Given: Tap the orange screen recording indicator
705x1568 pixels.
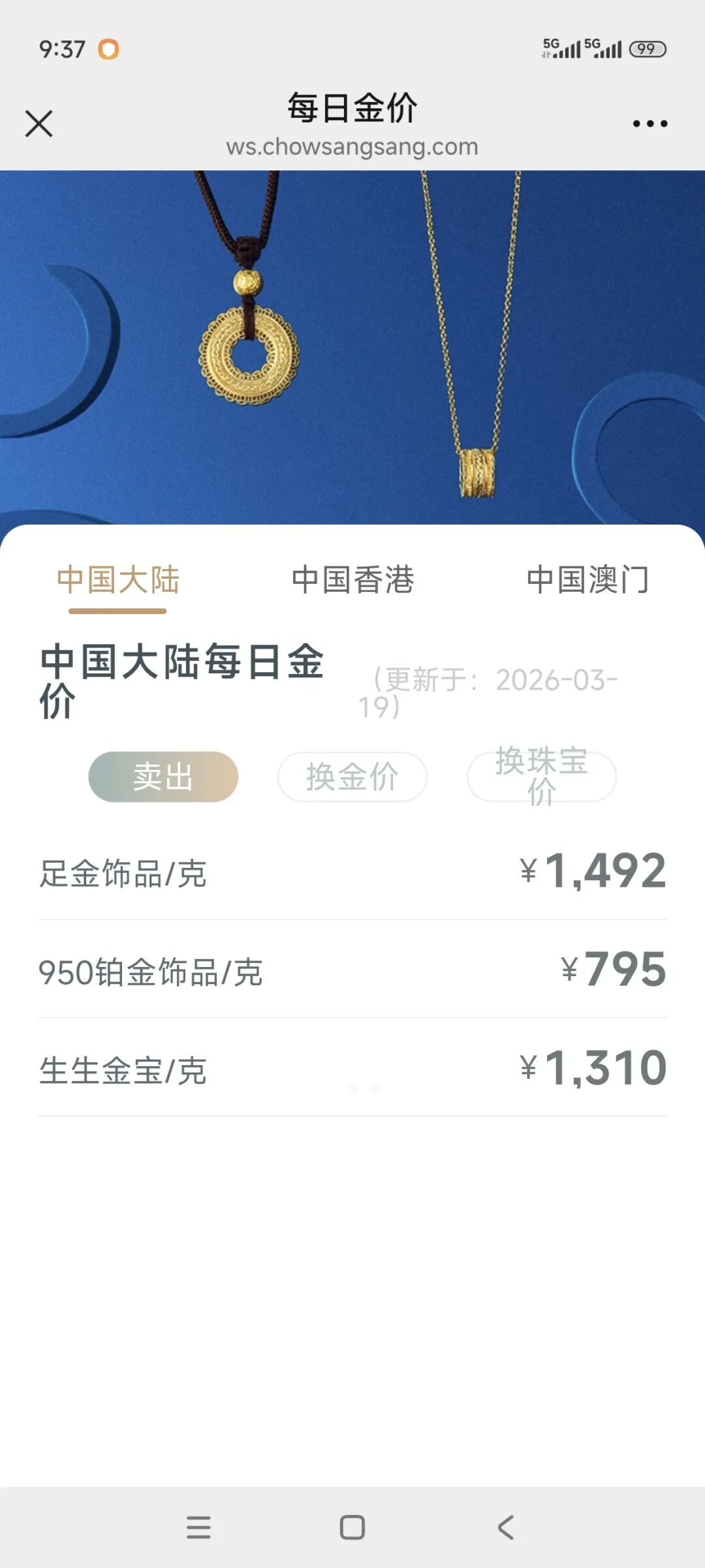Looking at the screenshot, I should (x=108, y=50).
